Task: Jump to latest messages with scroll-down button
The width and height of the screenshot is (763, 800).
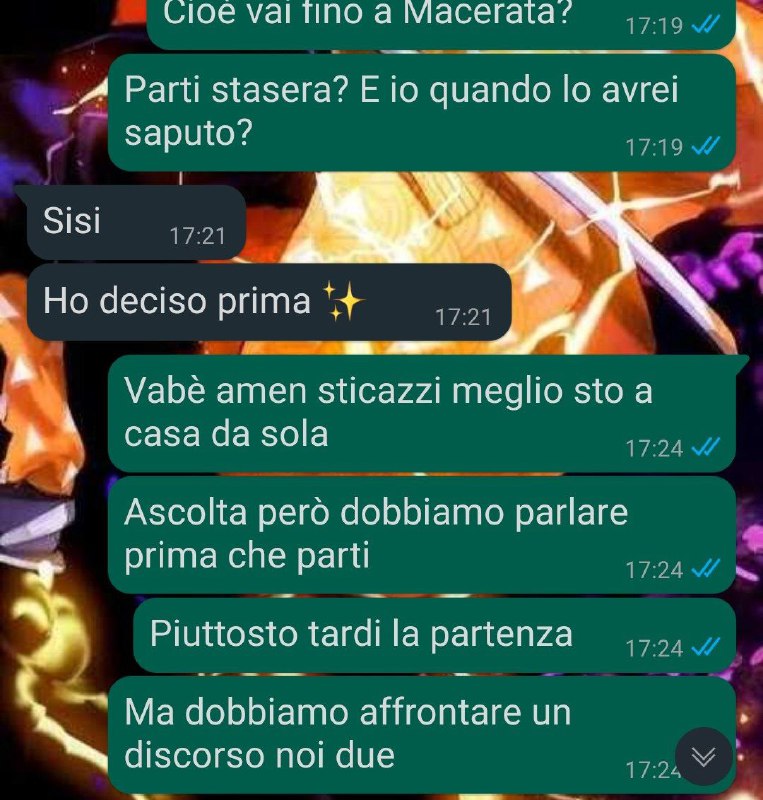Action: (x=704, y=757)
